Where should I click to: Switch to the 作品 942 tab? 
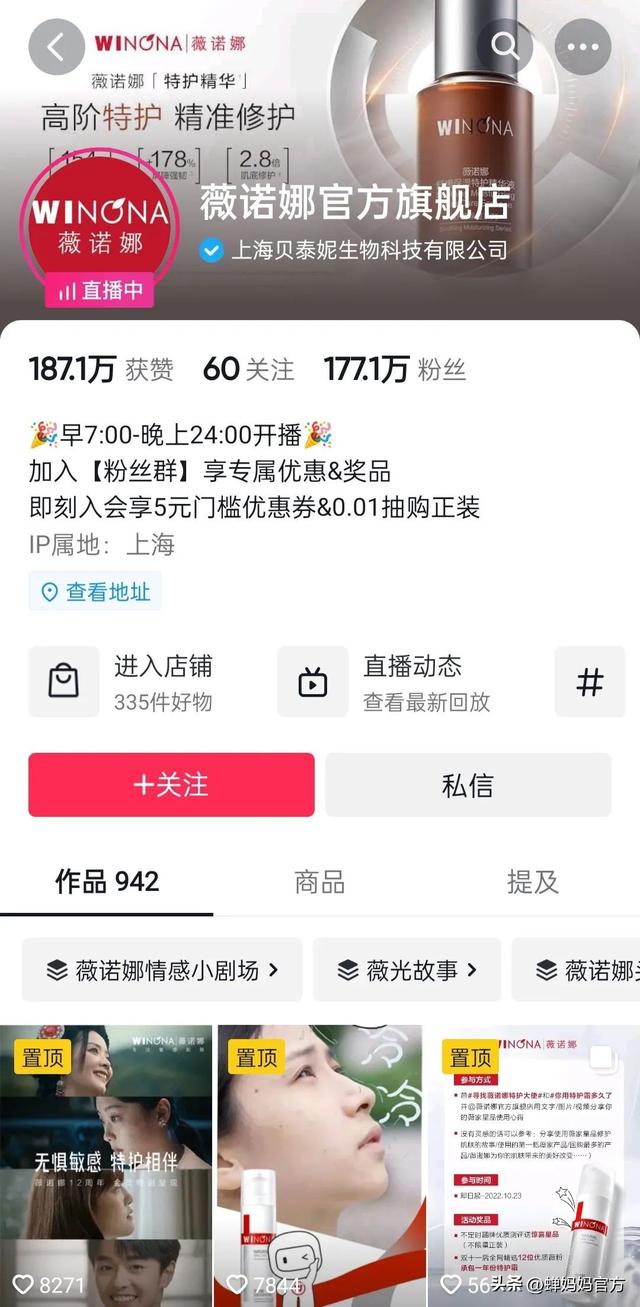point(107,881)
